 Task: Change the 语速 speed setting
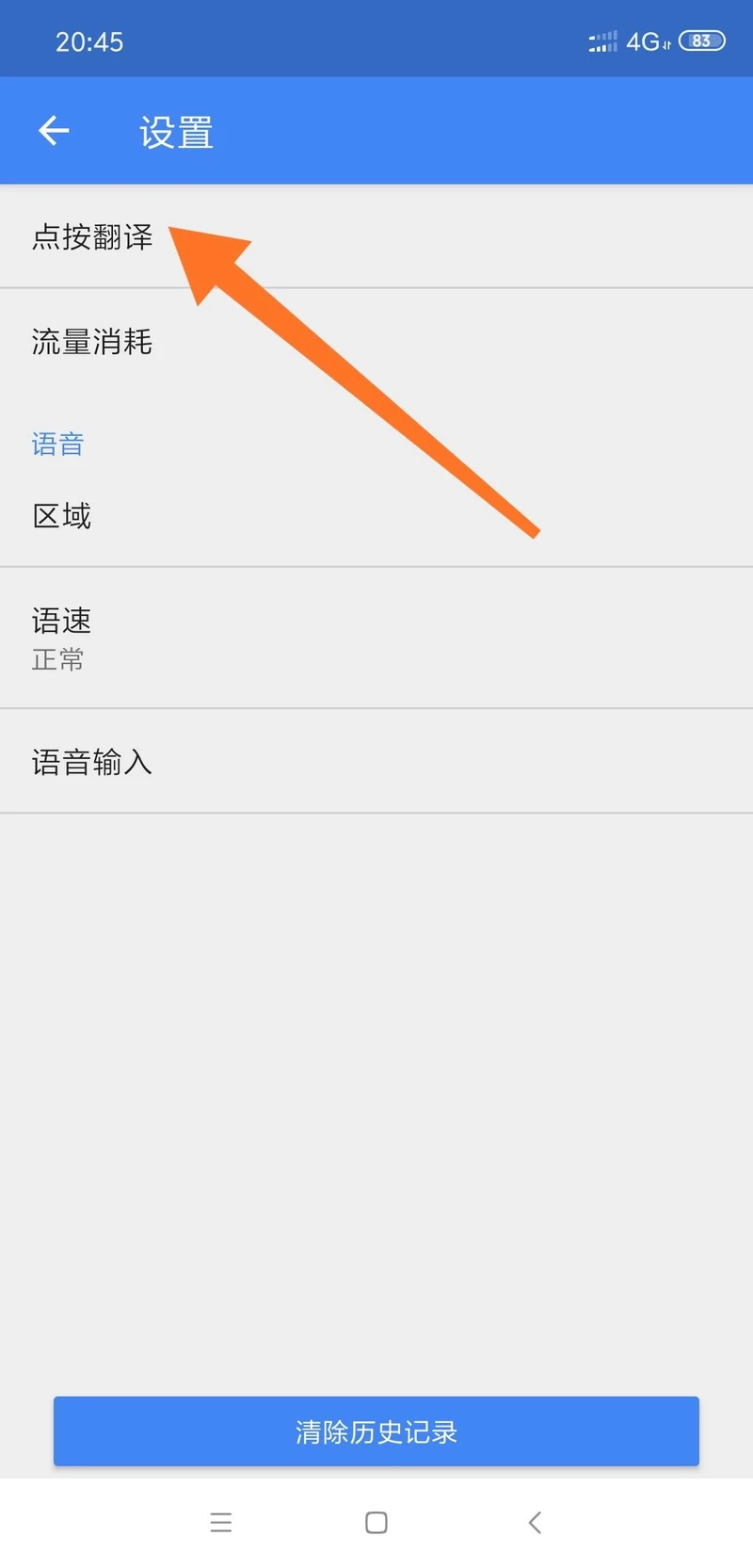click(376, 638)
